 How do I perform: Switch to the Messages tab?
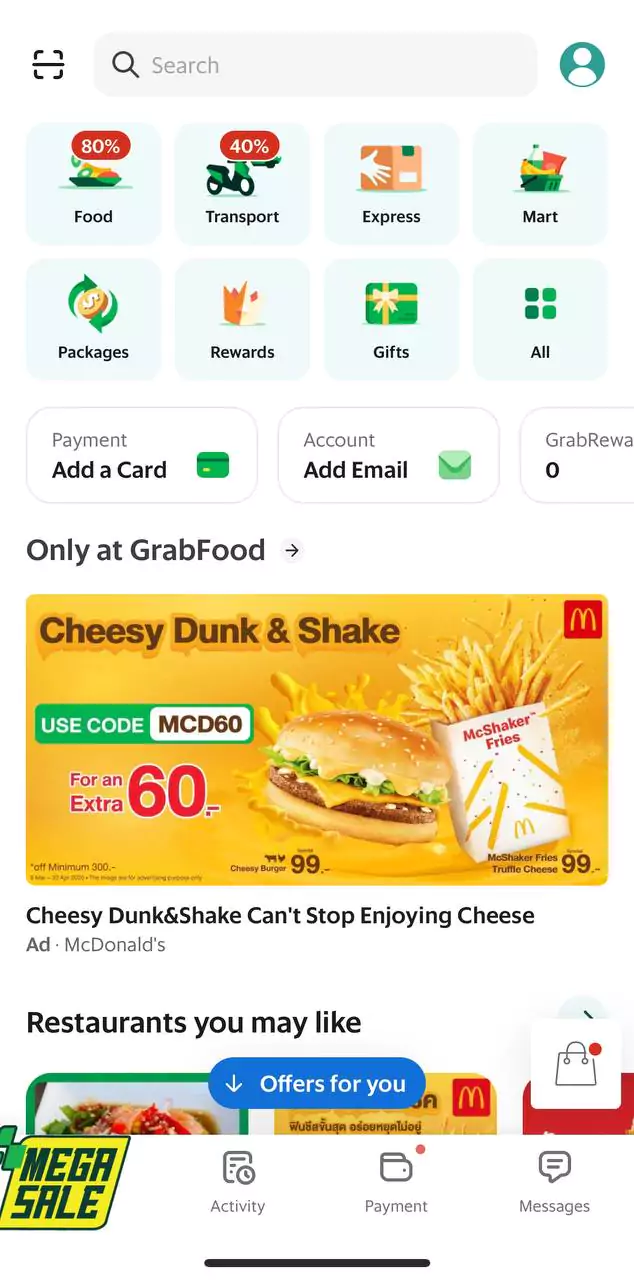(x=554, y=1182)
